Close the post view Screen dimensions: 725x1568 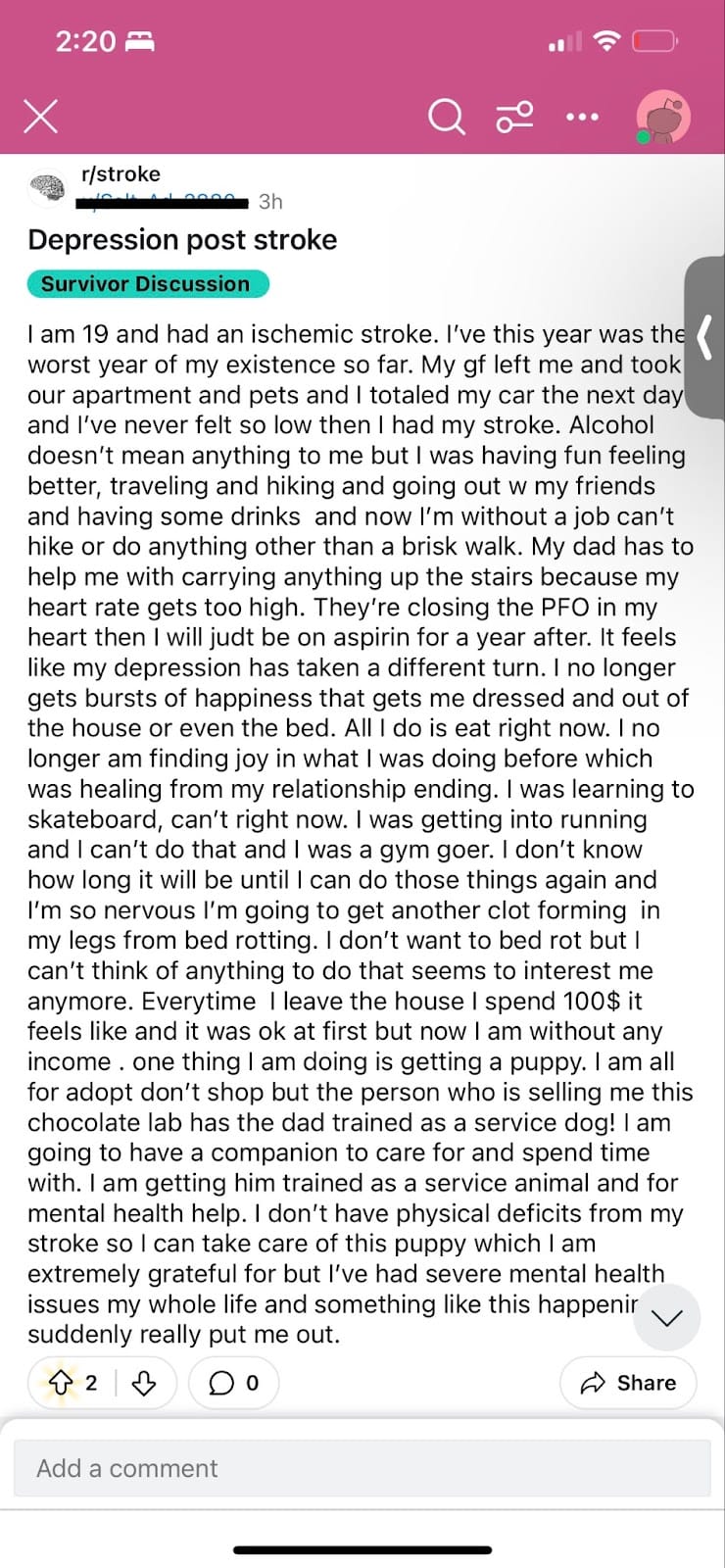[40, 117]
